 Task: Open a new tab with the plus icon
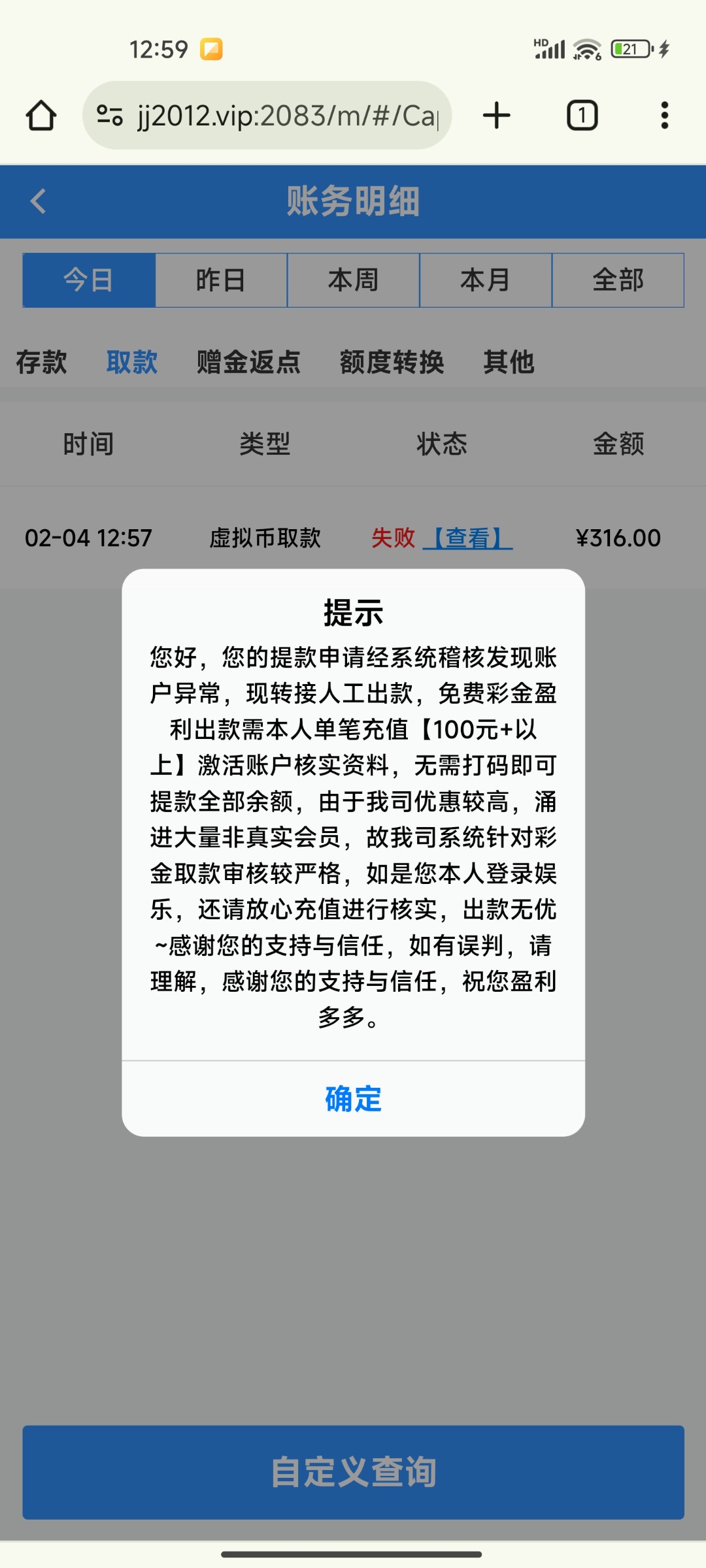pos(496,115)
